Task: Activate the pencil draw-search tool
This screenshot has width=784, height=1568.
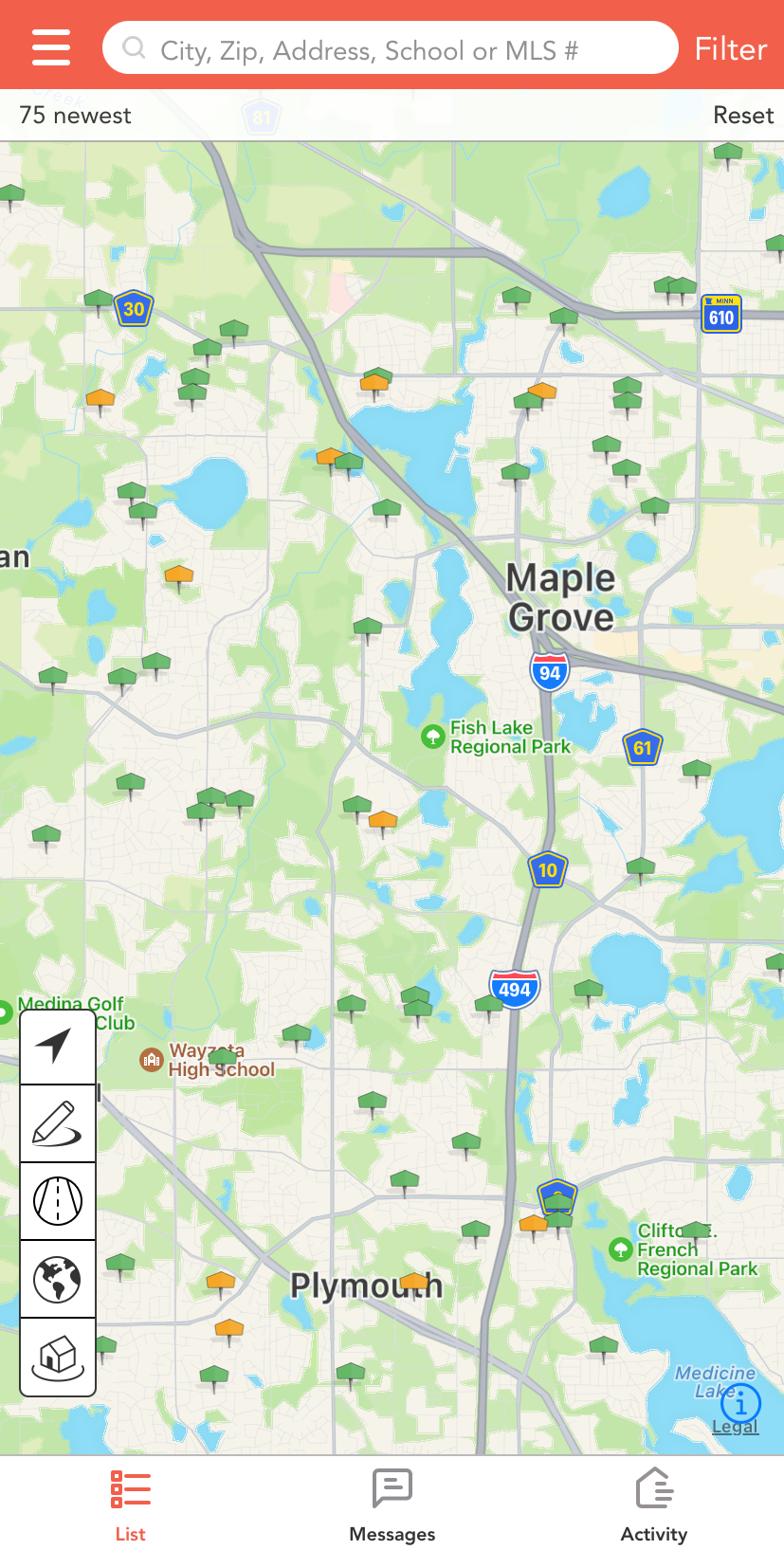Action: (57, 1123)
